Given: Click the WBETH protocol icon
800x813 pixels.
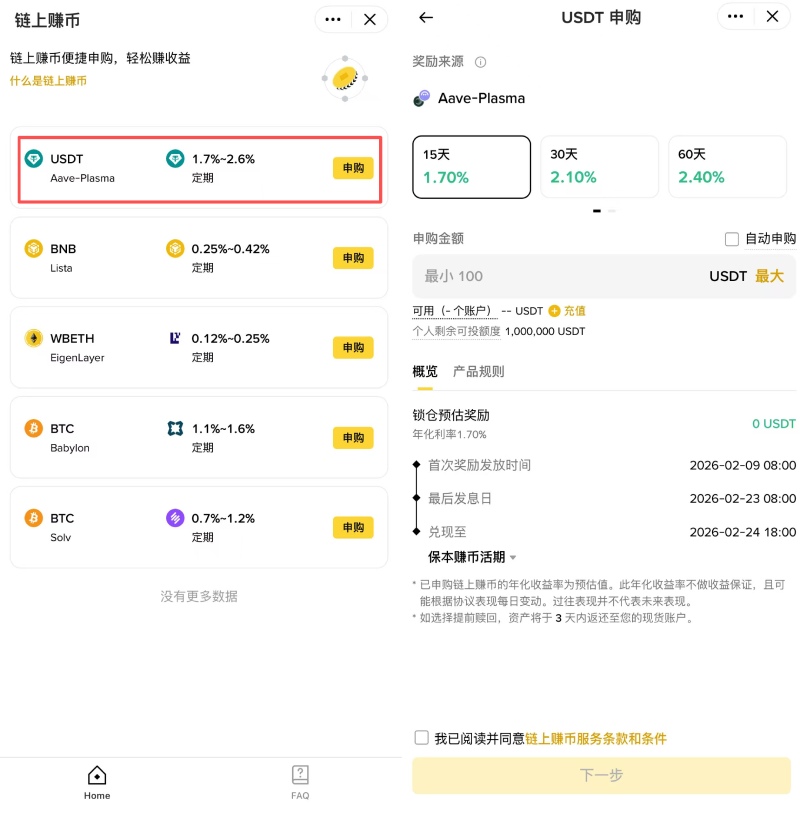Looking at the screenshot, I should click(176, 340).
